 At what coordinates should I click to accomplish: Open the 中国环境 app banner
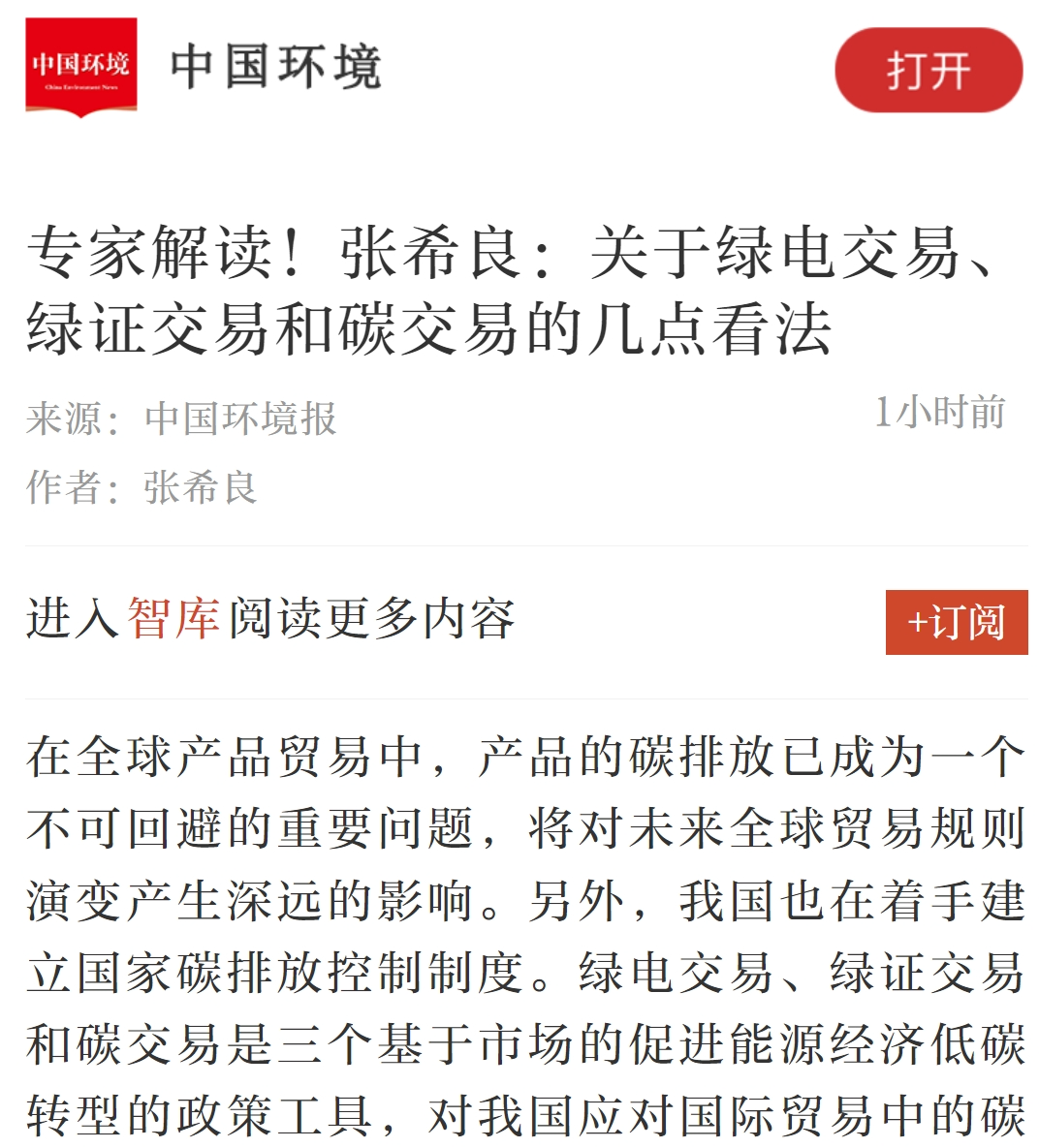pyautogui.click(x=275, y=68)
